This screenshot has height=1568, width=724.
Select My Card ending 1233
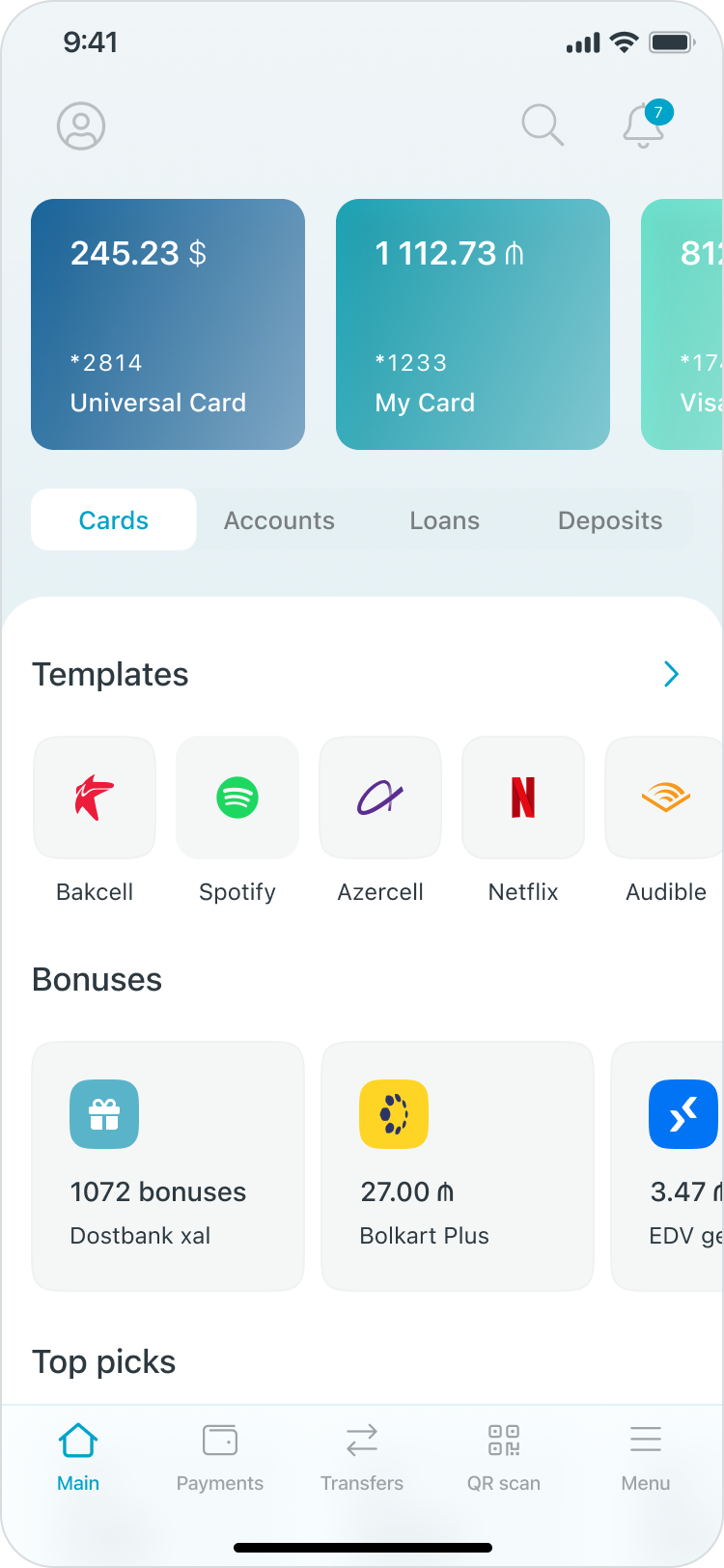click(x=473, y=324)
